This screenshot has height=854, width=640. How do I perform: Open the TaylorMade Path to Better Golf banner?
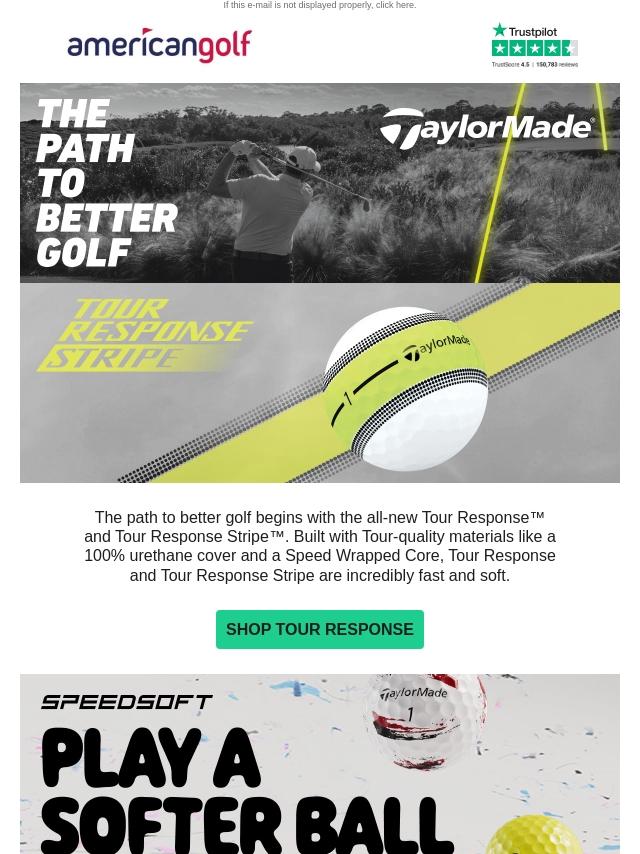[x=320, y=183]
